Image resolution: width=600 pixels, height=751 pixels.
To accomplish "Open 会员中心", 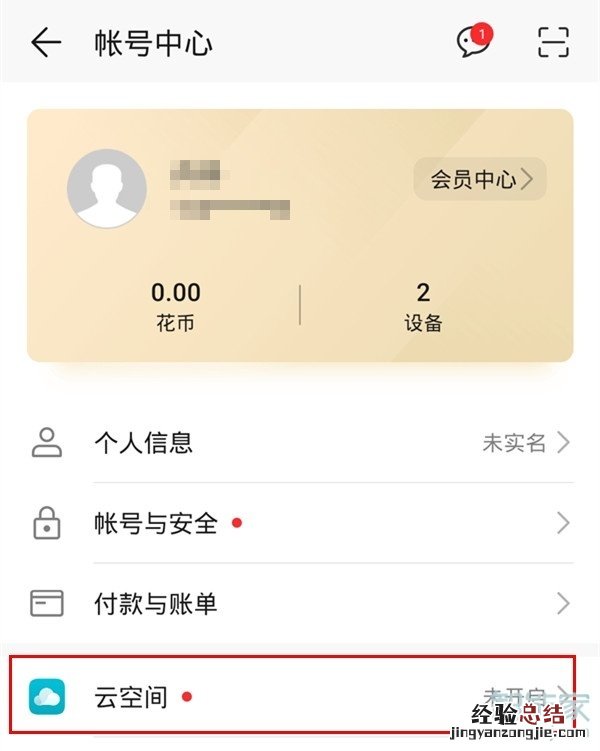I will (x=480, y=180).
